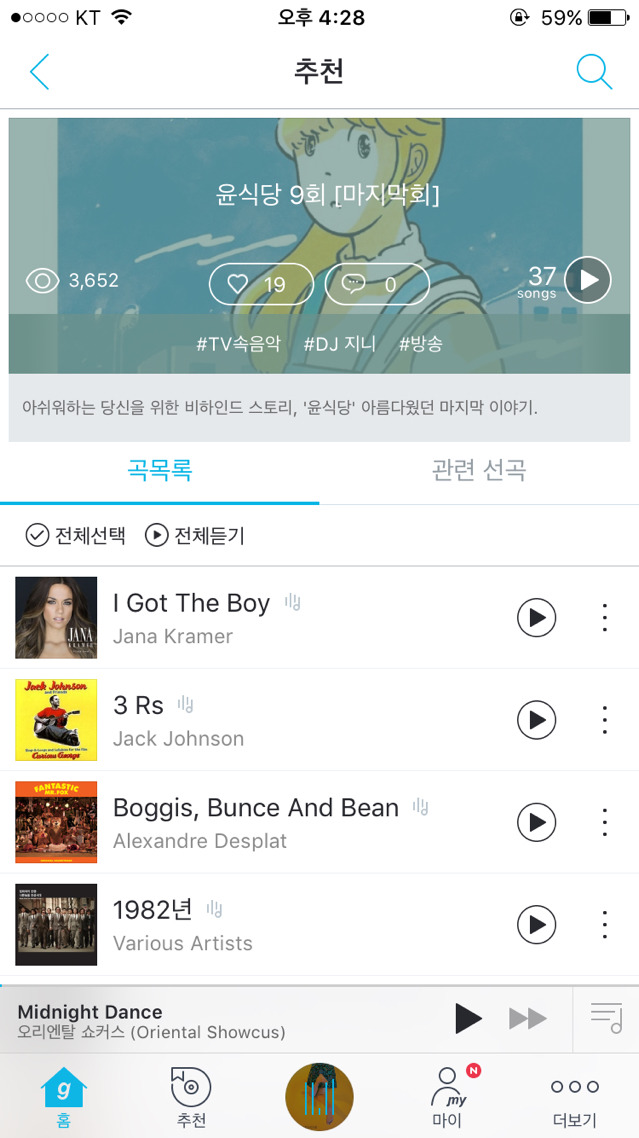639x1138 pixels.
Task: Open the 더보기 tab
Action: click(x=574, y=1096)
